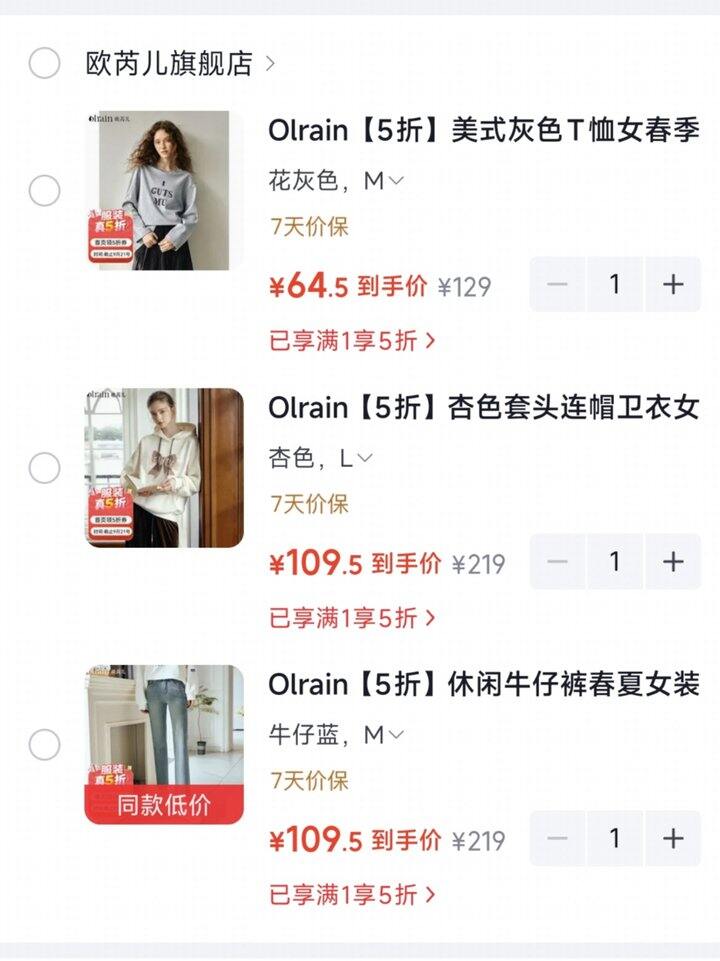The image size is (720, 961).
Task: Decrease quantity of the jeans
Action: 557,838
